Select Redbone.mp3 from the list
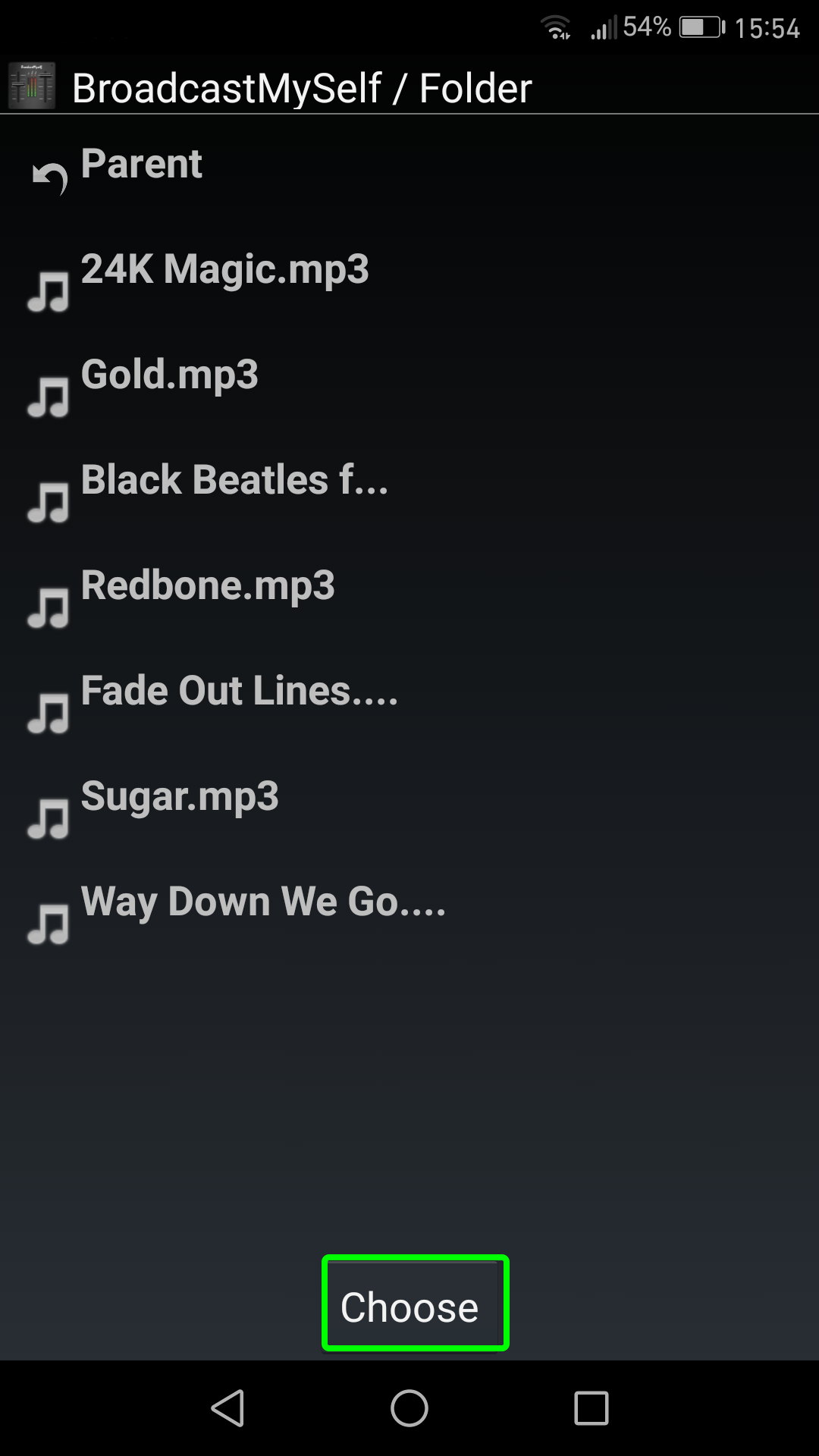This screenshot has height=1456, width=819. (x=208, y=587)
